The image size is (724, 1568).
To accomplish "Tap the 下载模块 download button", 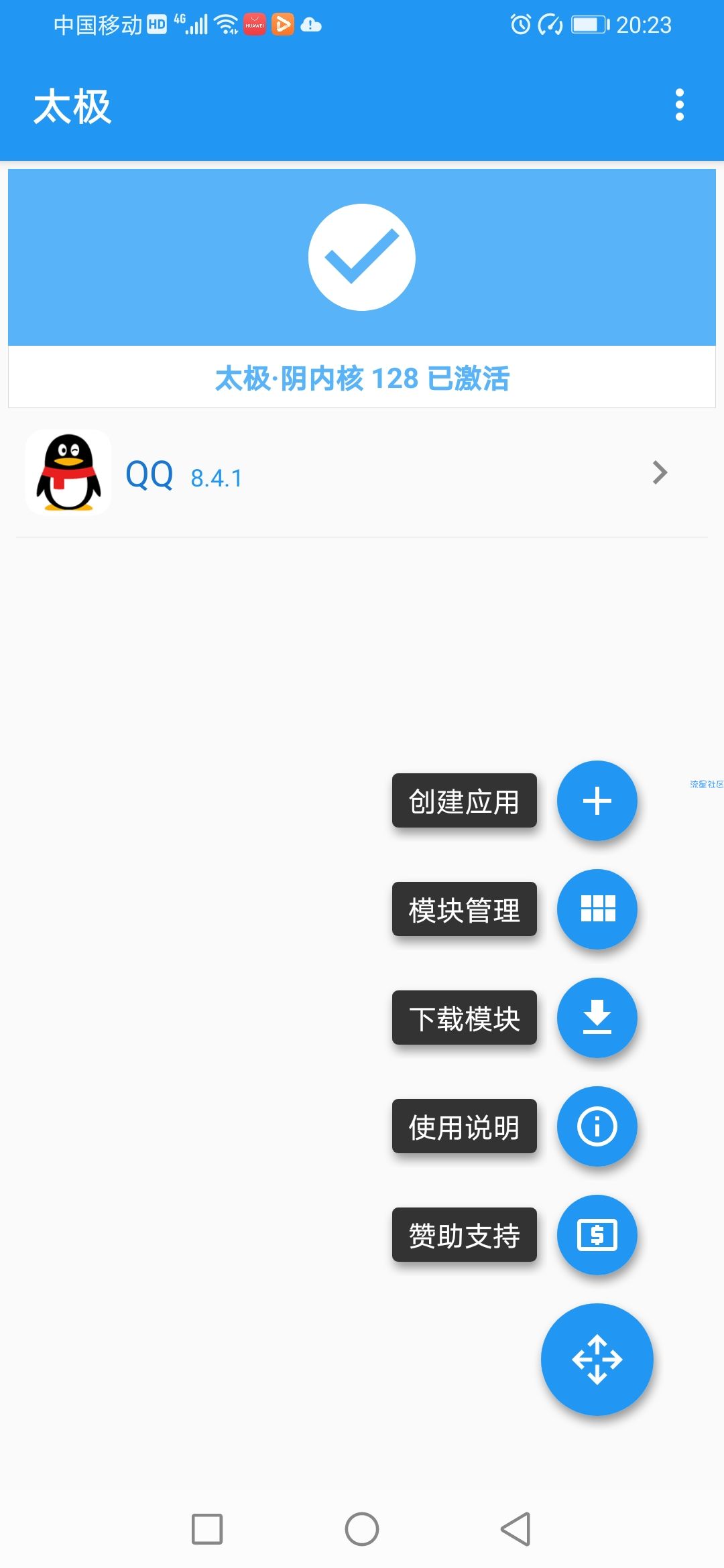I will [597, 1018].
